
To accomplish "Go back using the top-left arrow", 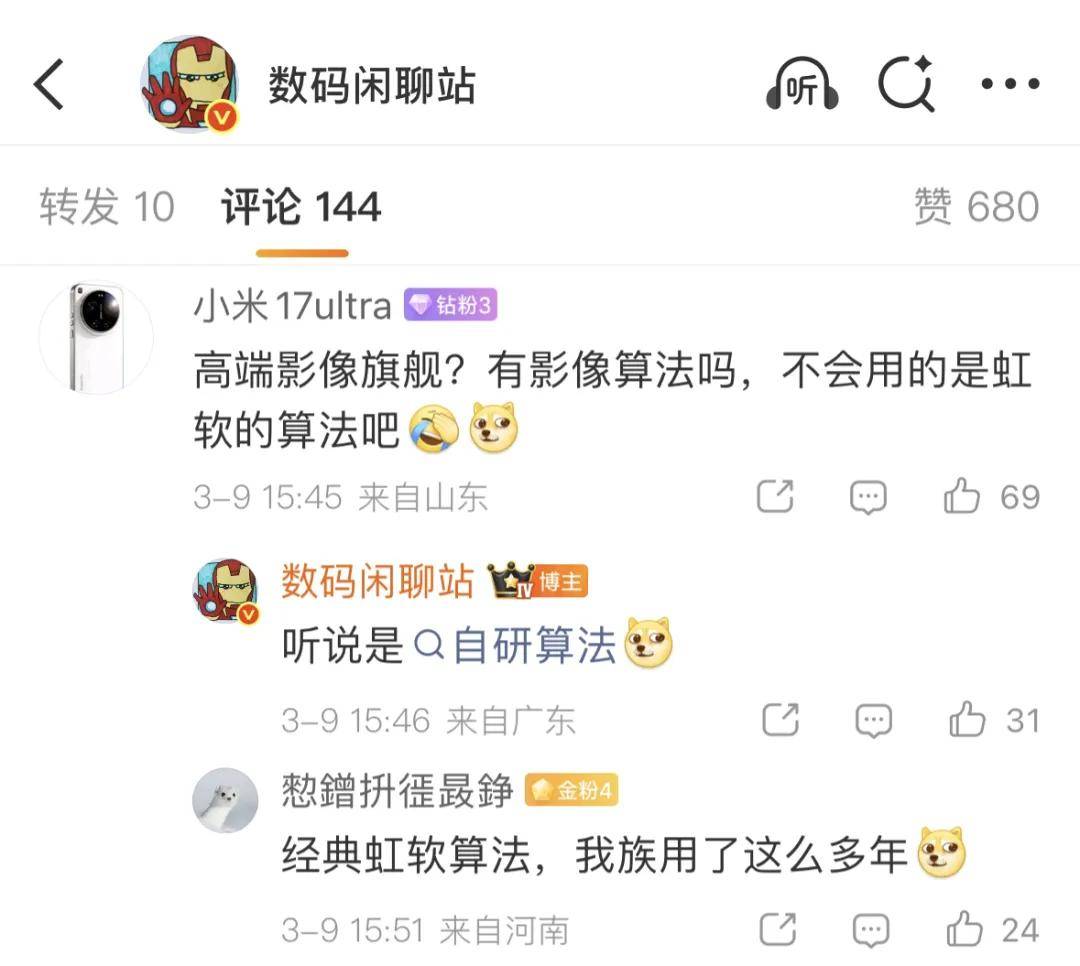I will (50, 84).
